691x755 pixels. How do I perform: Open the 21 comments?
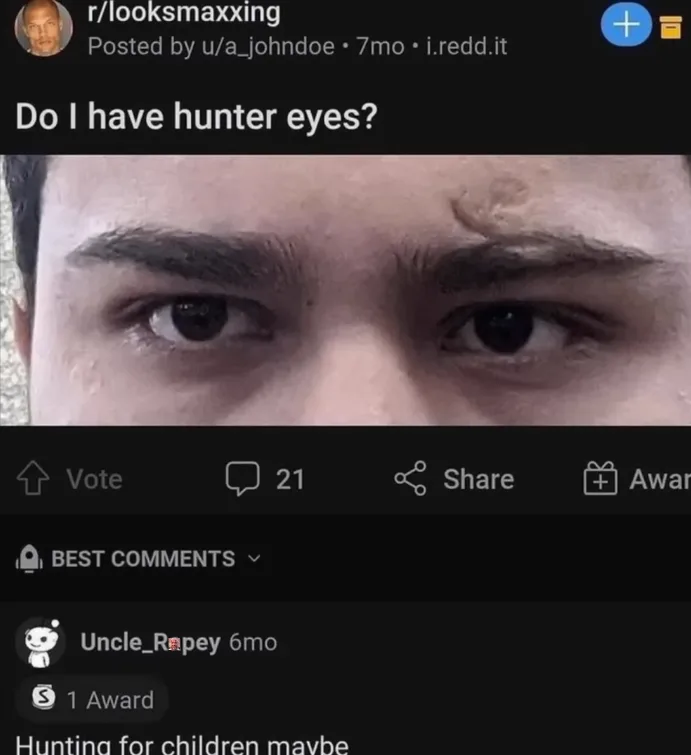(x=264, y=479)
